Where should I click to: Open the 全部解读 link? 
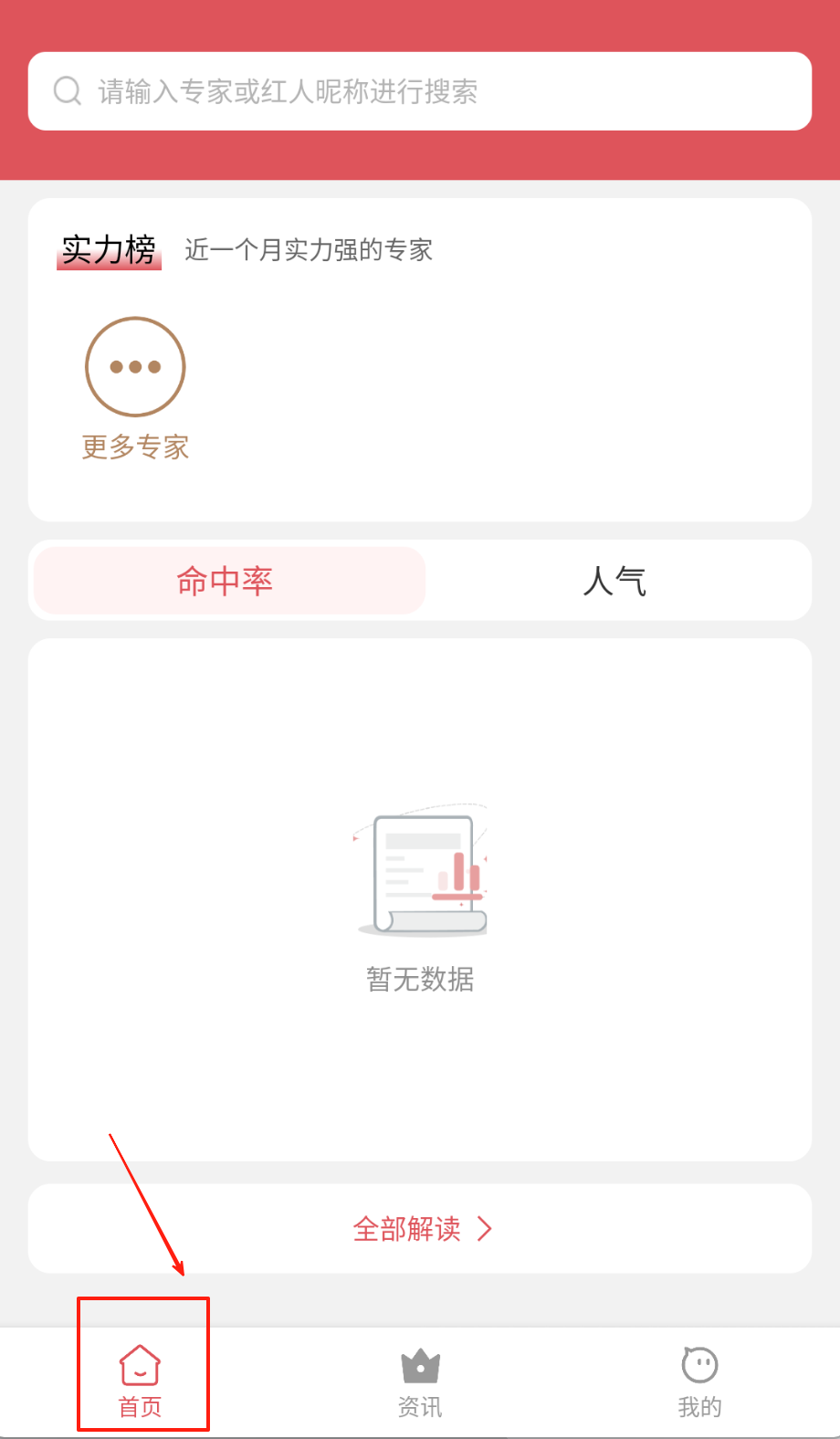coord(420,1229)
